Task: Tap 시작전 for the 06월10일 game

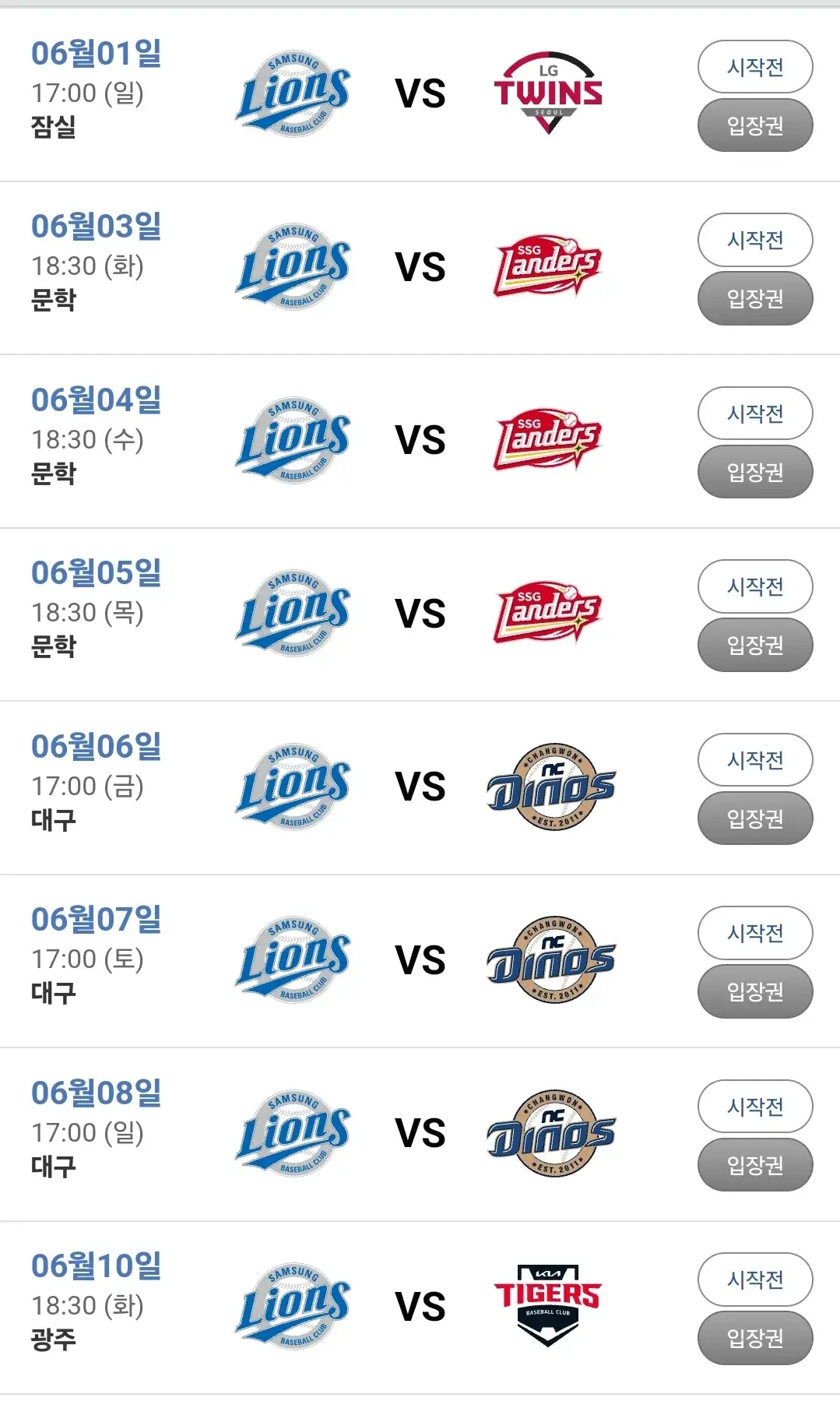Action: click(755, 1280)
